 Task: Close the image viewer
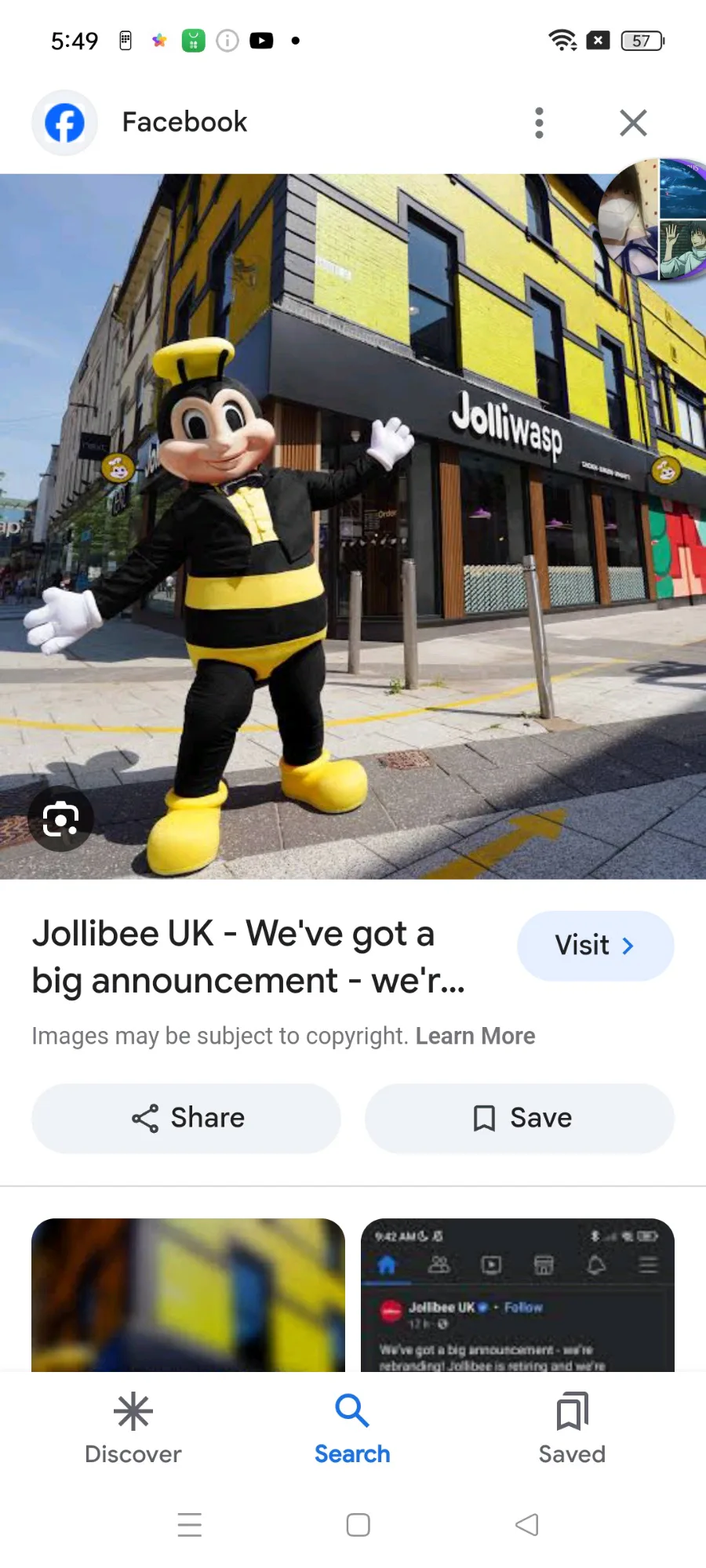point(633,123)
